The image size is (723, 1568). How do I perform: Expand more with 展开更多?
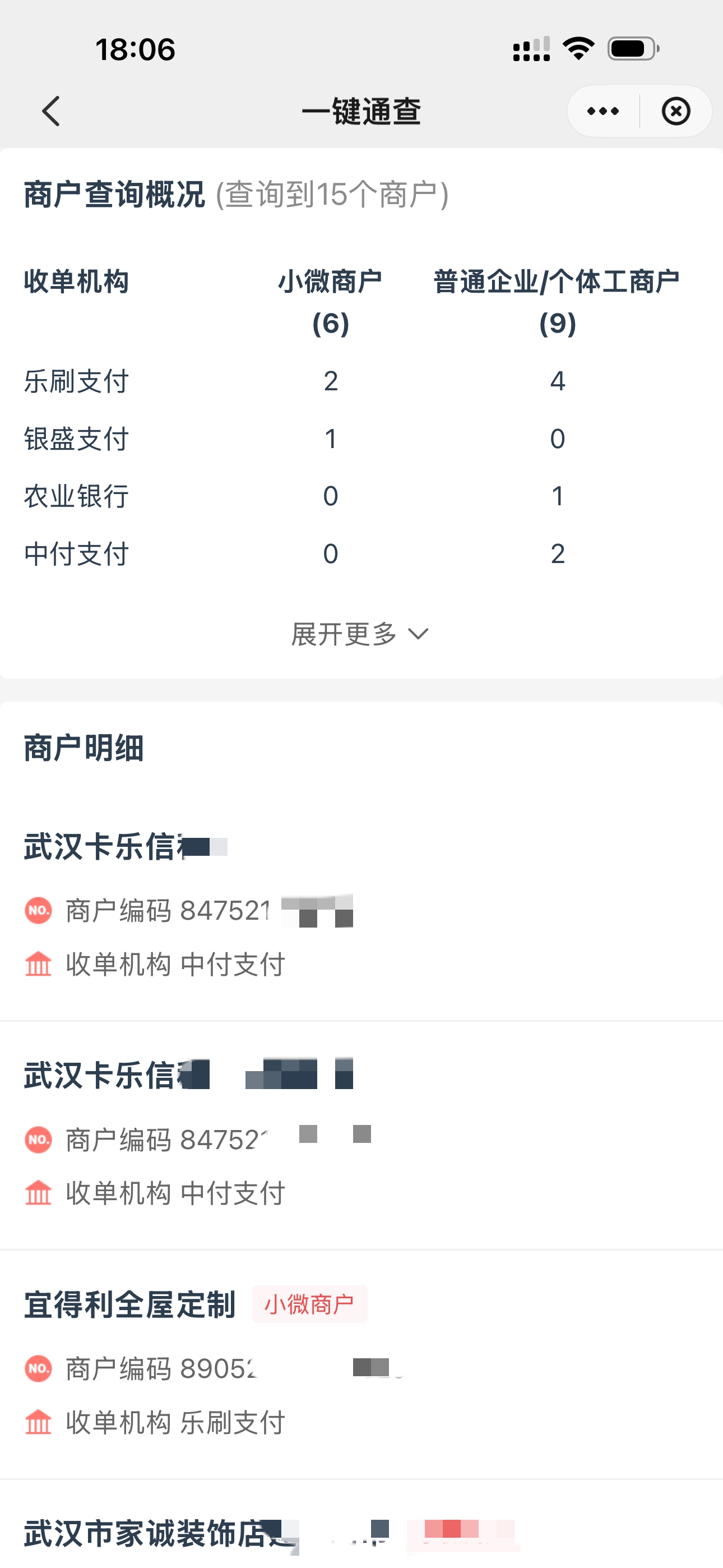point(360,634)
